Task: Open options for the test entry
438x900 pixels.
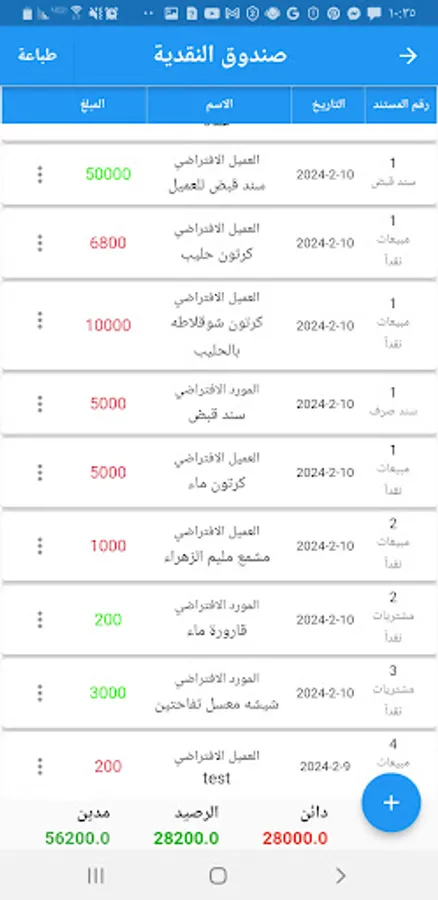Action: coord(40,766)
